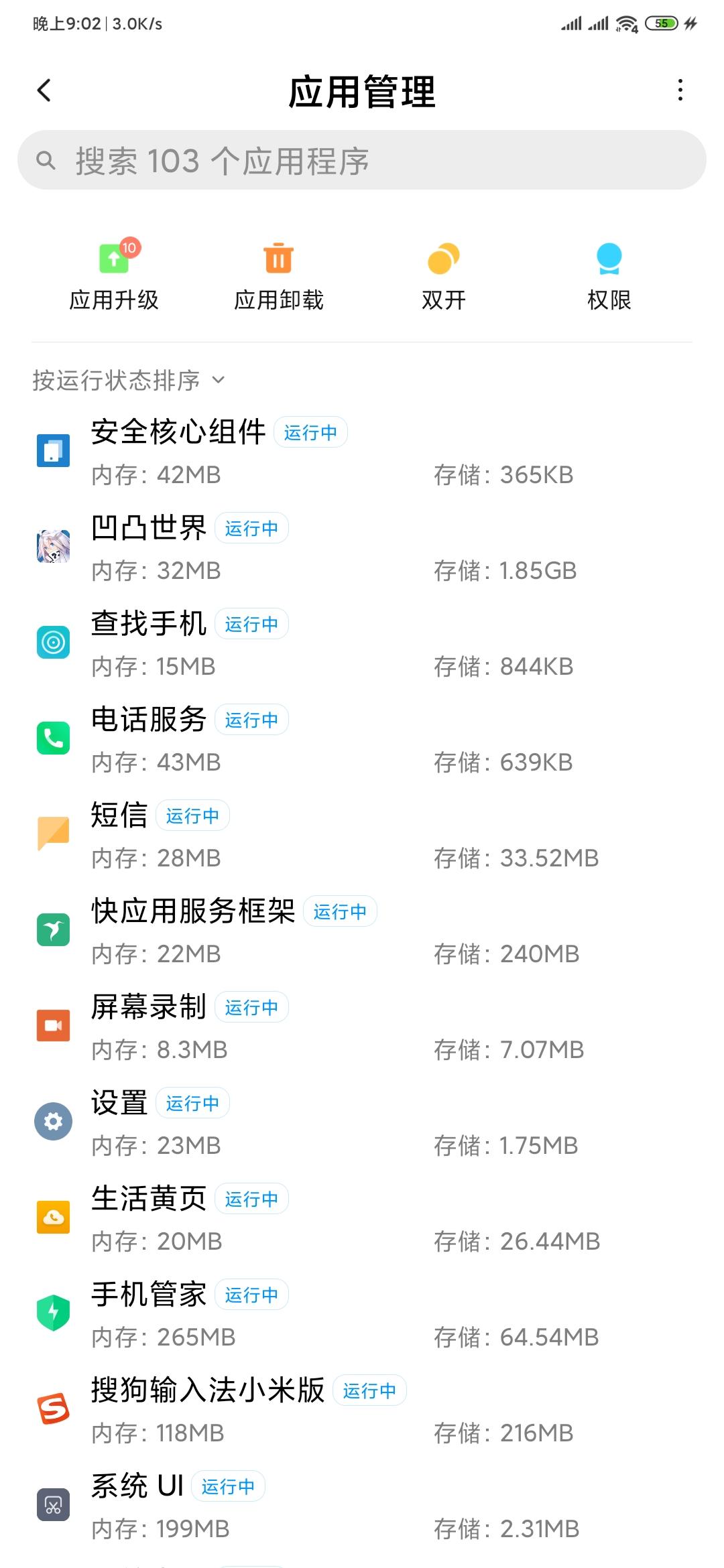Open 安全核心组件 app details
This screenshot has height=1568, width=724.
pyautogui.click(x=362, y=451)
